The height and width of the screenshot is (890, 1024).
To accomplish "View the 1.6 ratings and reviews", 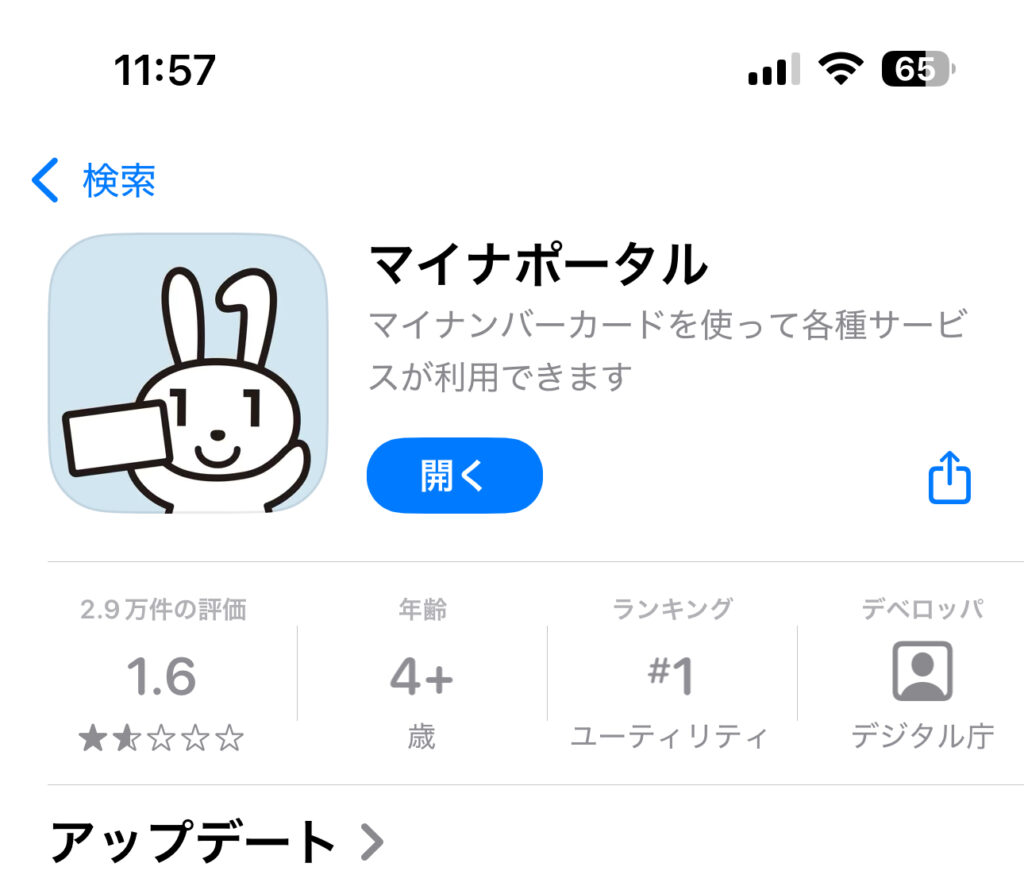I will pyautogui.click(x=162, y=677).
